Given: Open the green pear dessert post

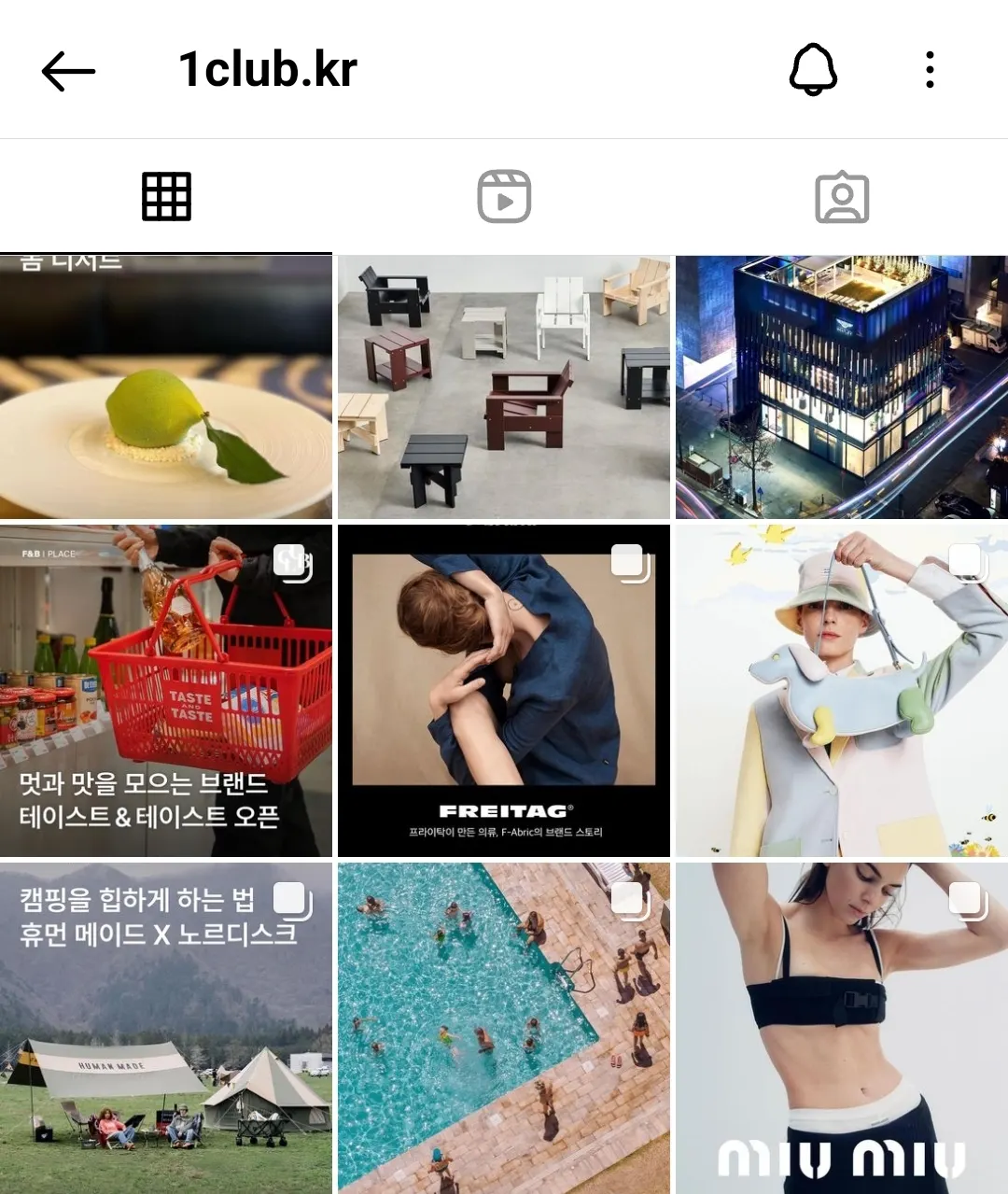Looking at the screenshot, I should 166,386.
